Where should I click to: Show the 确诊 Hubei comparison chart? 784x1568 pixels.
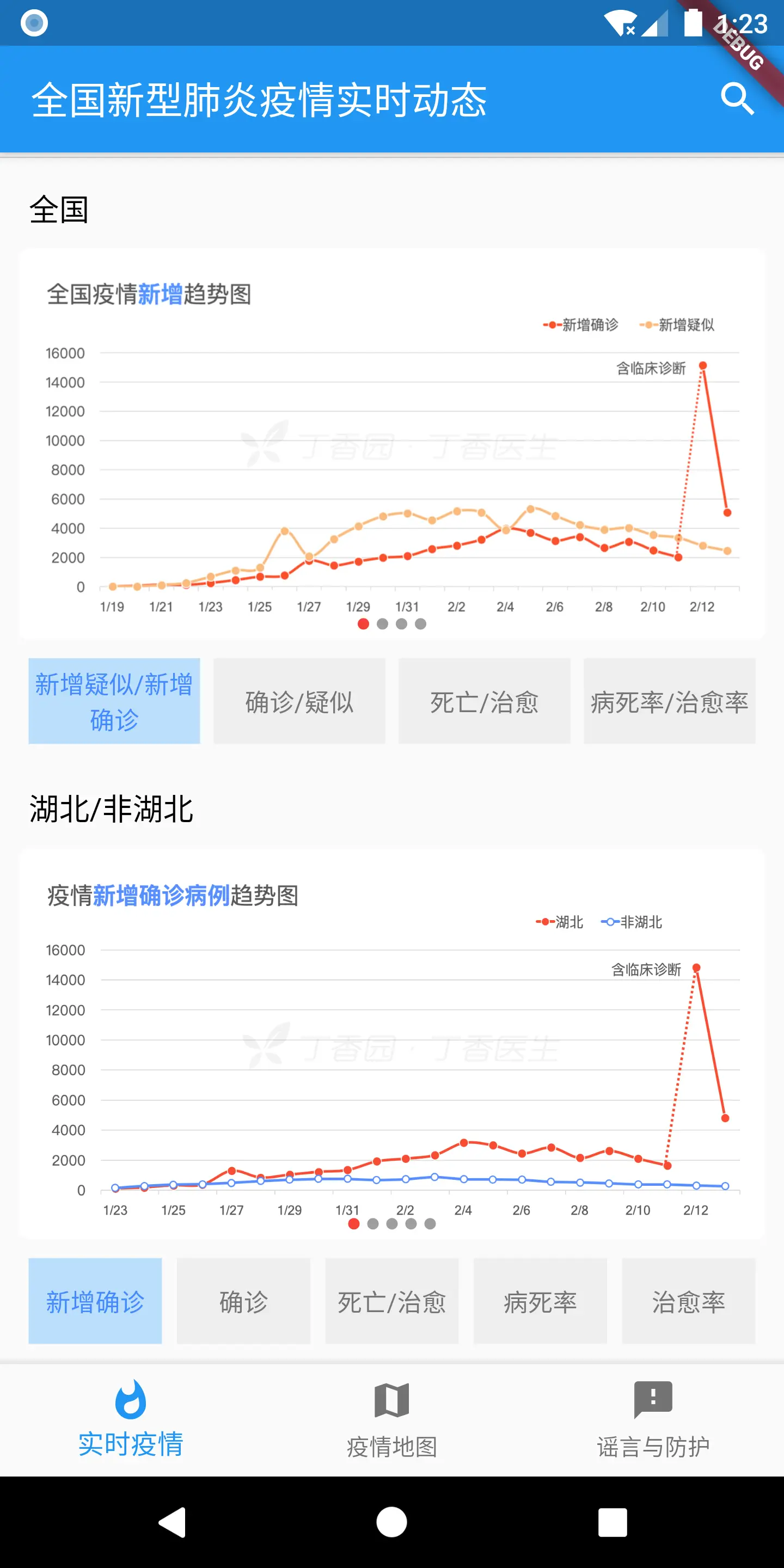(x=243, y=1301)
